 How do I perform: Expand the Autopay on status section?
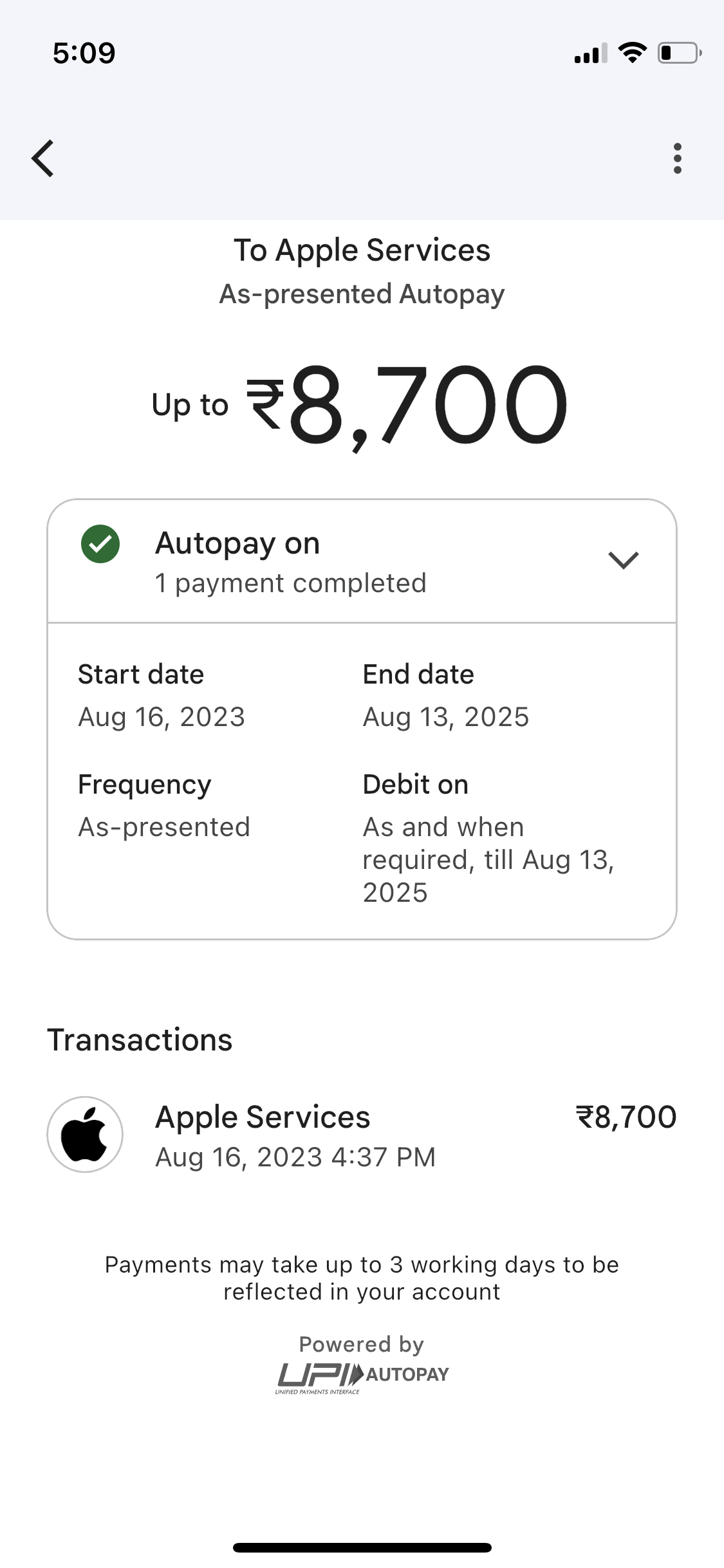[623, 561]
